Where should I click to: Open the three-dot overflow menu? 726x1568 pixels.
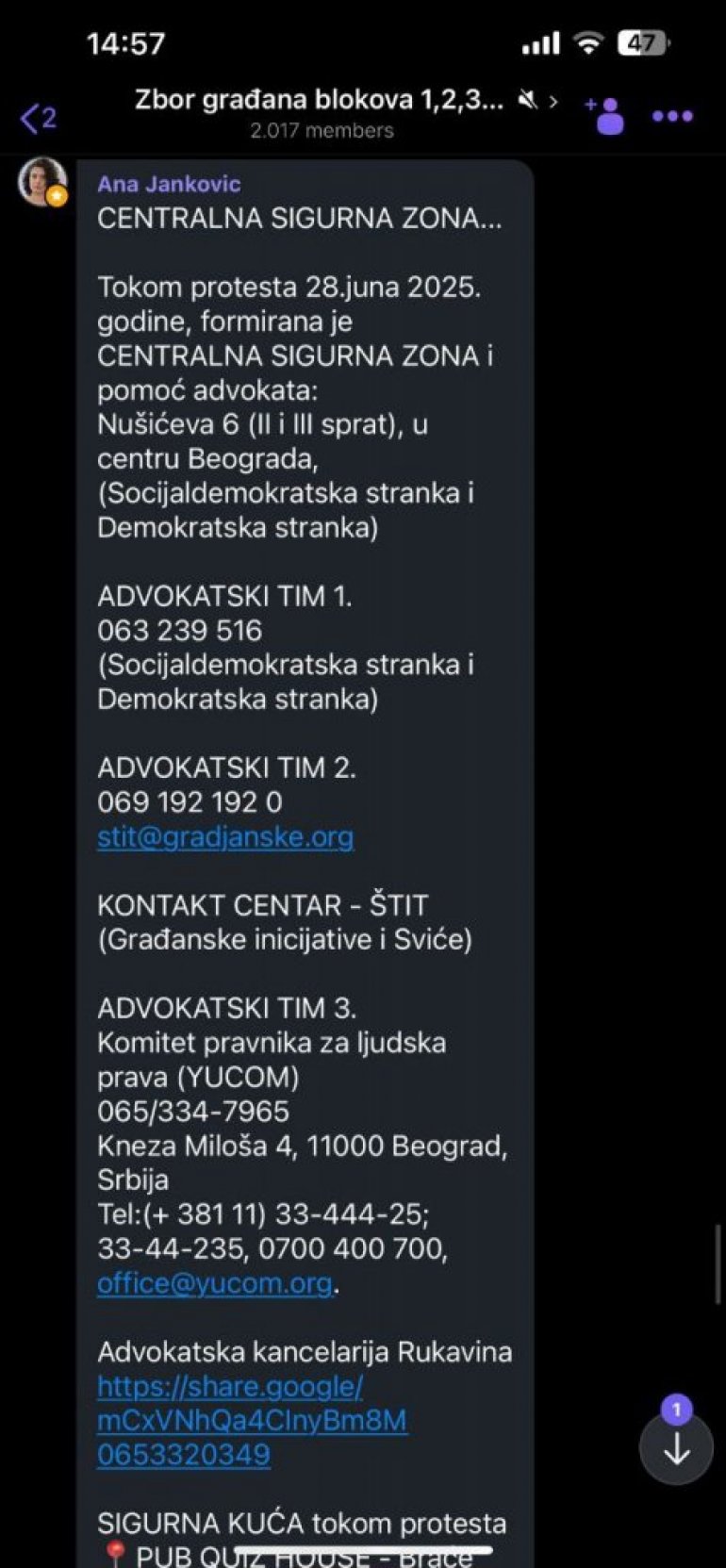click(672, 116)
